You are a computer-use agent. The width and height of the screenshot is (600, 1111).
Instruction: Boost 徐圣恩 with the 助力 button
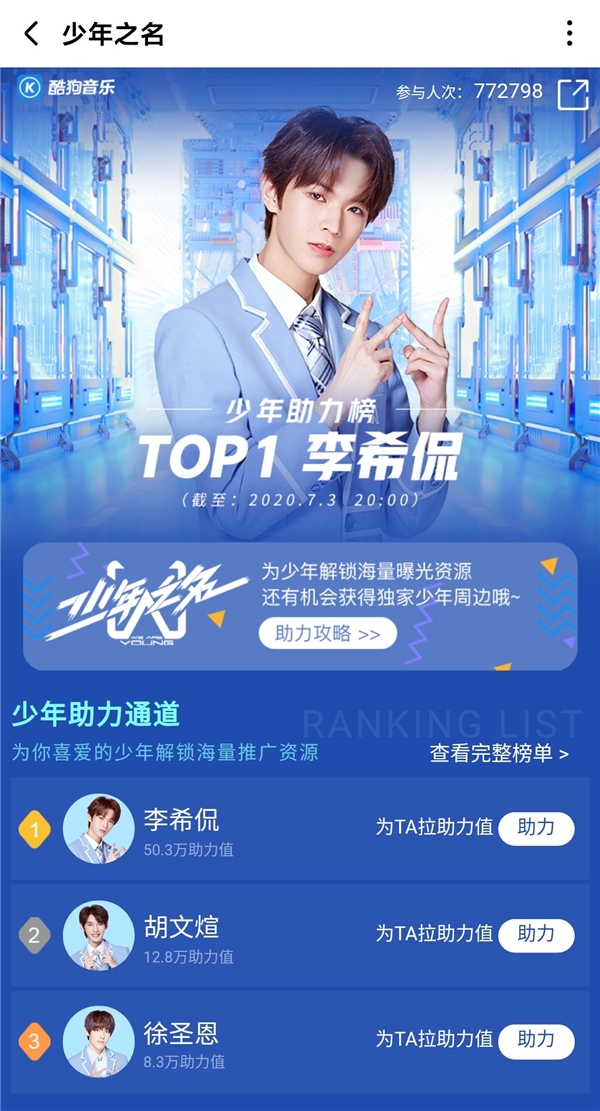click(536, 1040)
